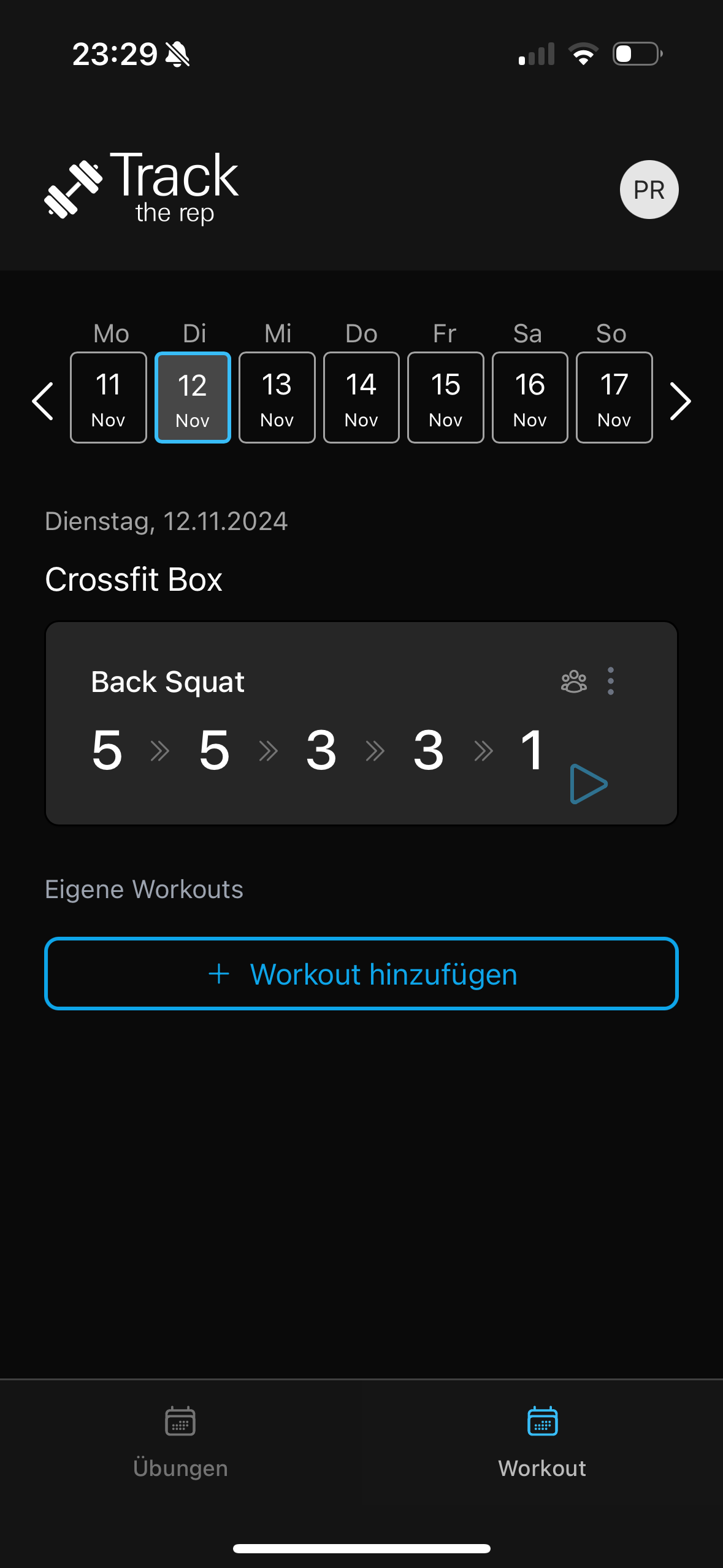
Task: Open the group icon on Back Squat
Action: [574, 682]
